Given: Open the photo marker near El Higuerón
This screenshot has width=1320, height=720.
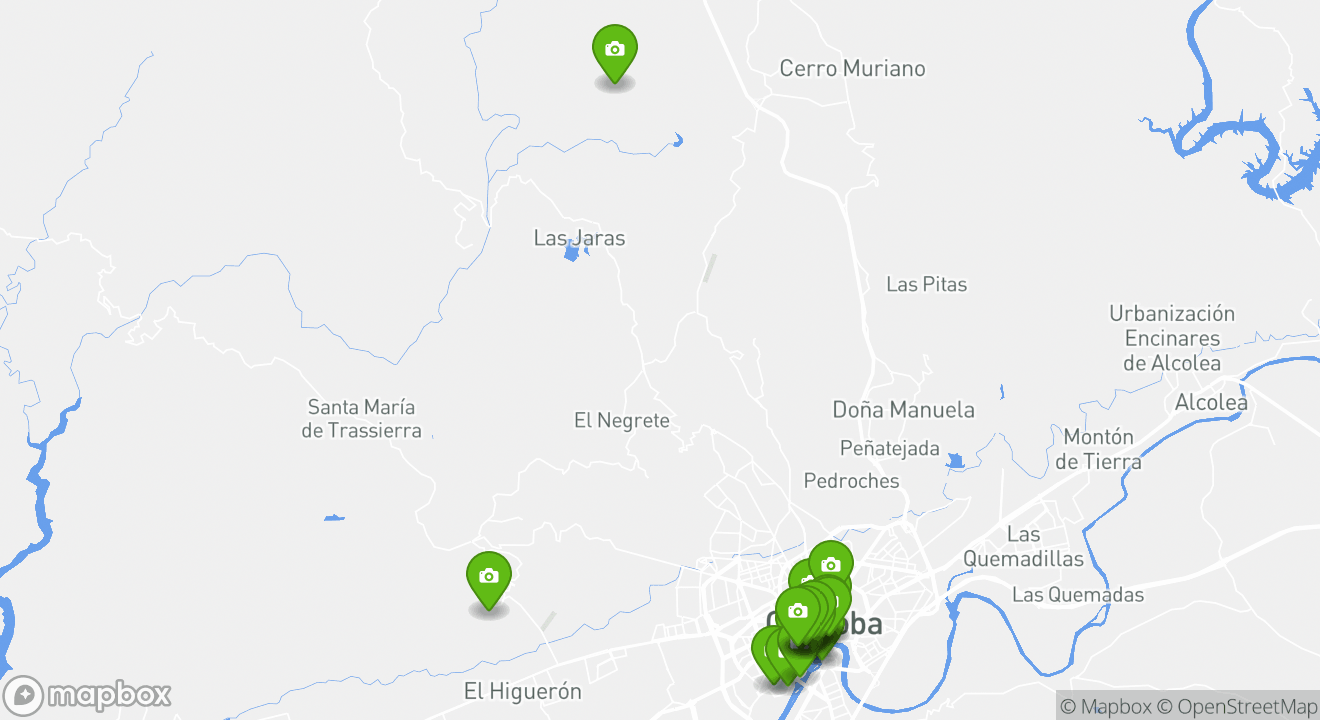Looking at the screenshot, I should tap(488, 577).
